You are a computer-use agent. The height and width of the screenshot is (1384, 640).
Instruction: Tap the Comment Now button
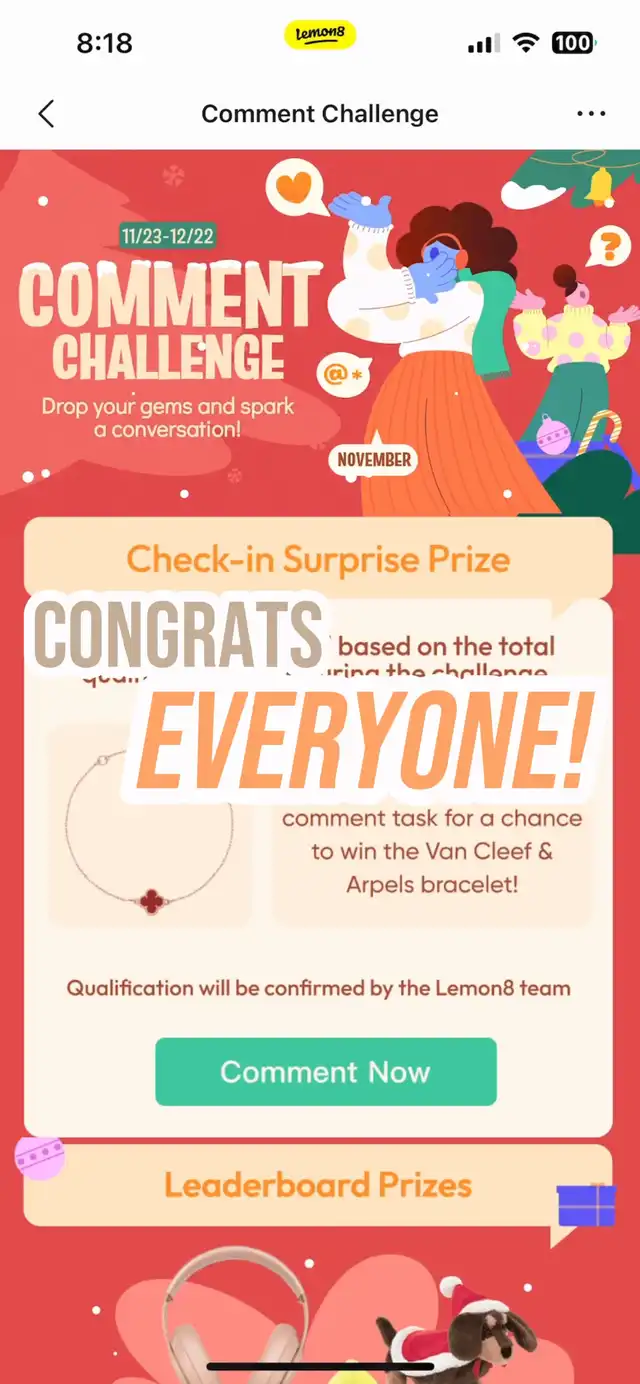[325, 1072]
